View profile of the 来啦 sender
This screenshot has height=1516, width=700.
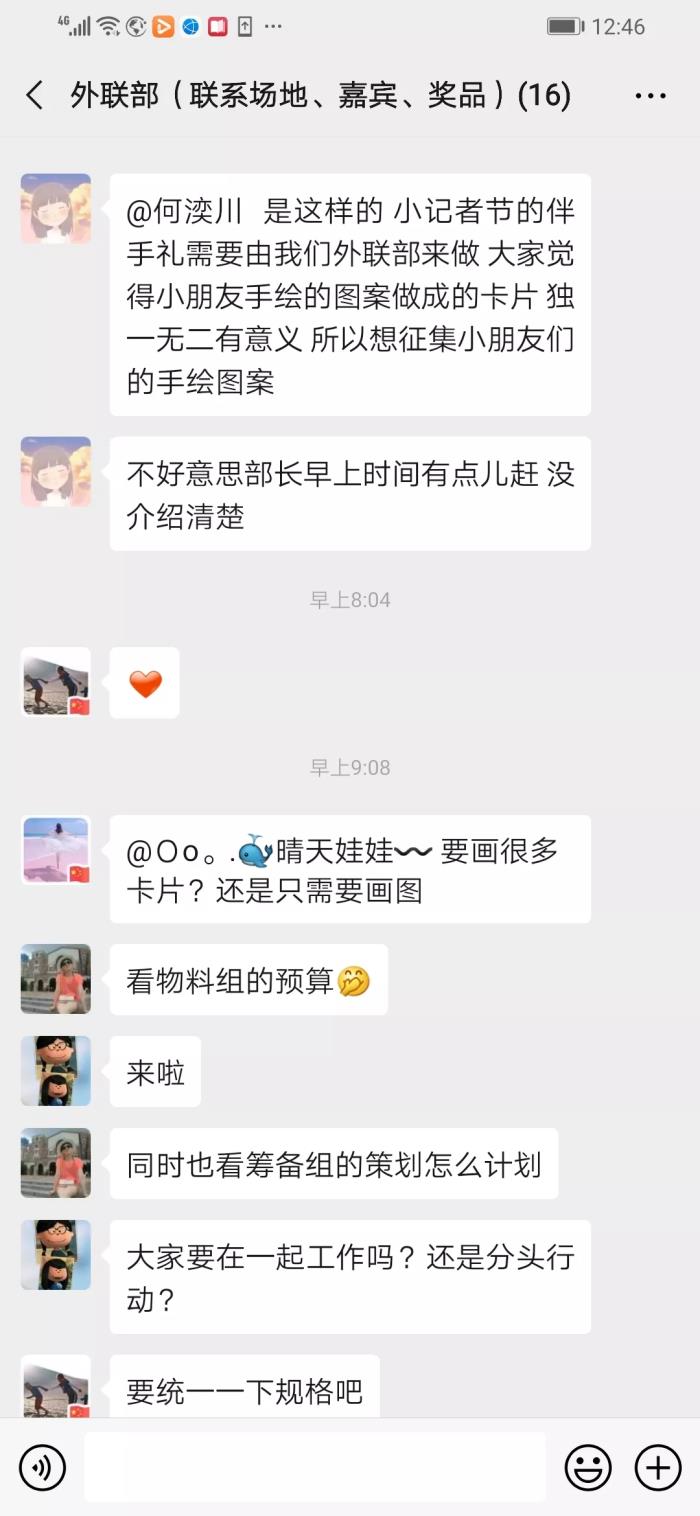56,1071
